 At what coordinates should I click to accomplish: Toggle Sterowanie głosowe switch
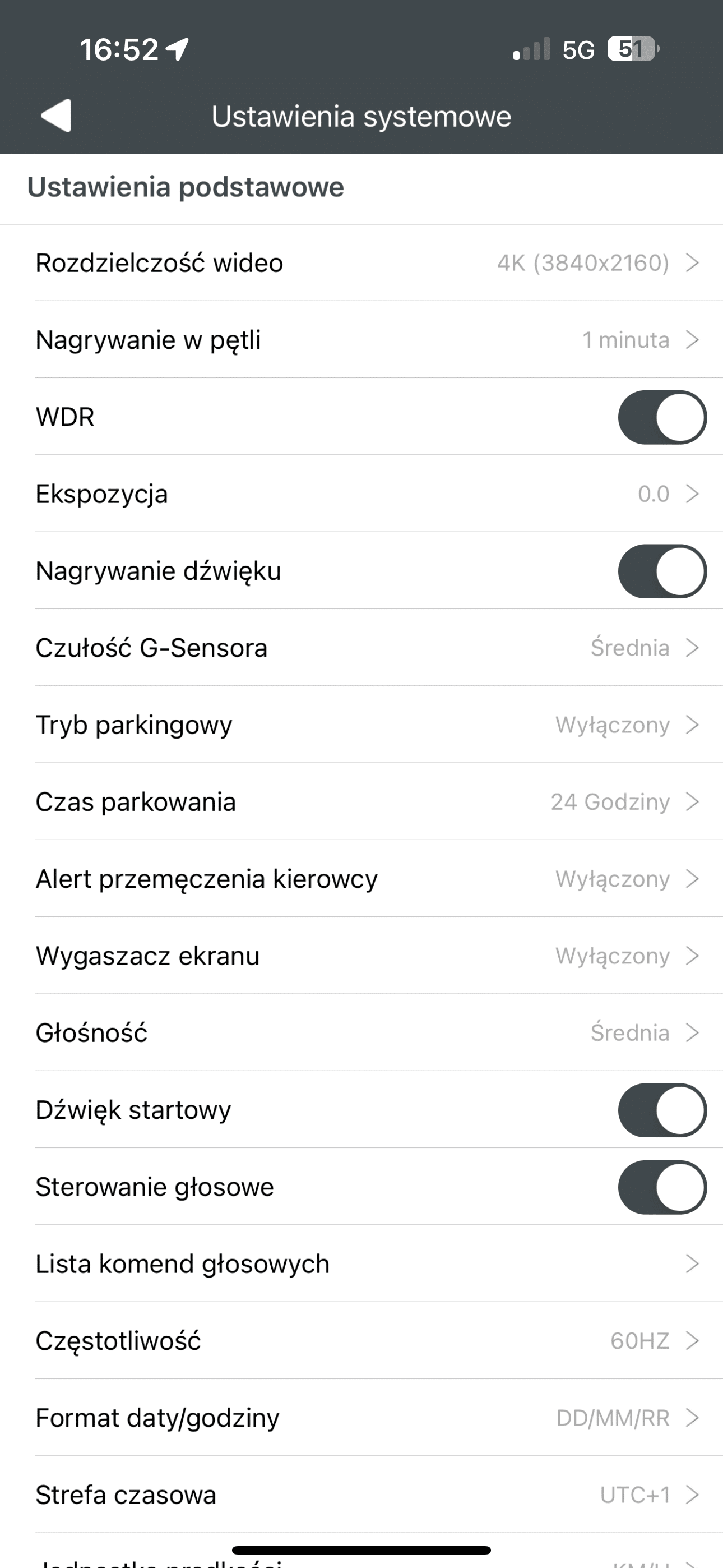click(x=661, y=1187)
